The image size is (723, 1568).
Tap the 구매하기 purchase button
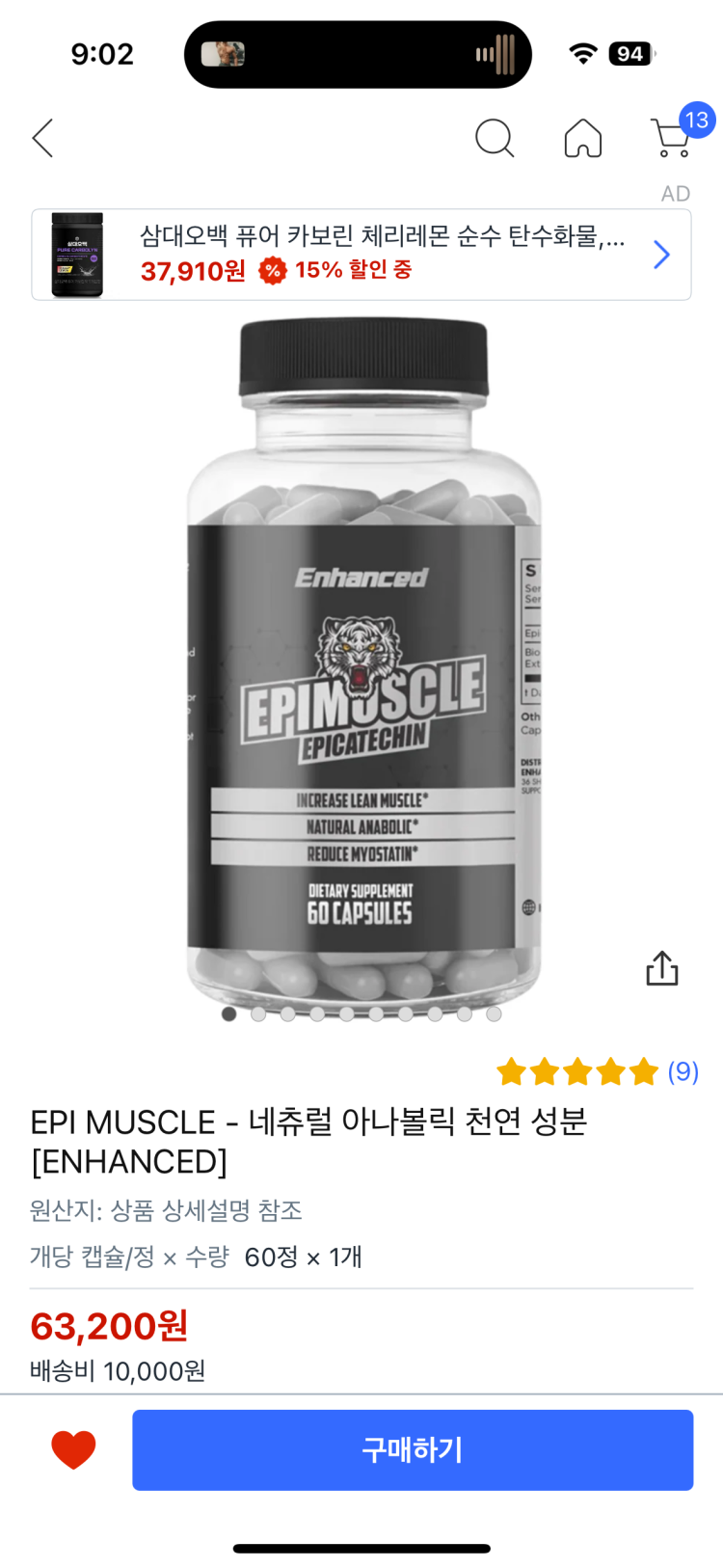pyautogui.click(x=413, y=1449)
